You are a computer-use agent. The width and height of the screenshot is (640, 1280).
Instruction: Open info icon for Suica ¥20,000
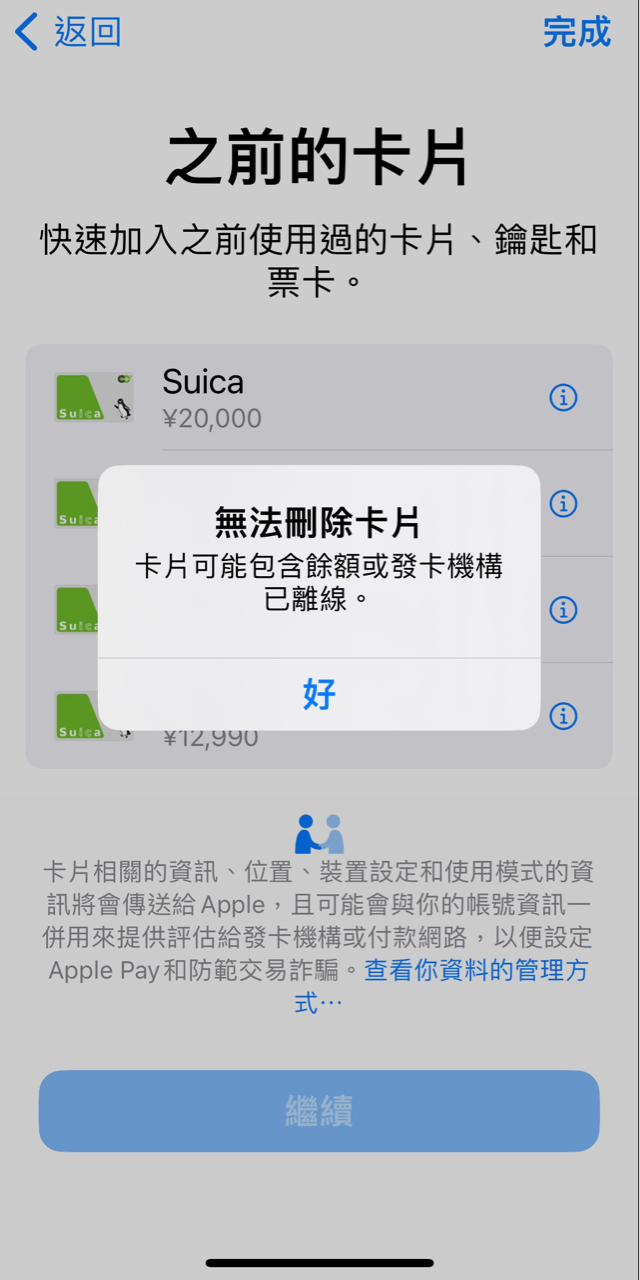(563, 398)
